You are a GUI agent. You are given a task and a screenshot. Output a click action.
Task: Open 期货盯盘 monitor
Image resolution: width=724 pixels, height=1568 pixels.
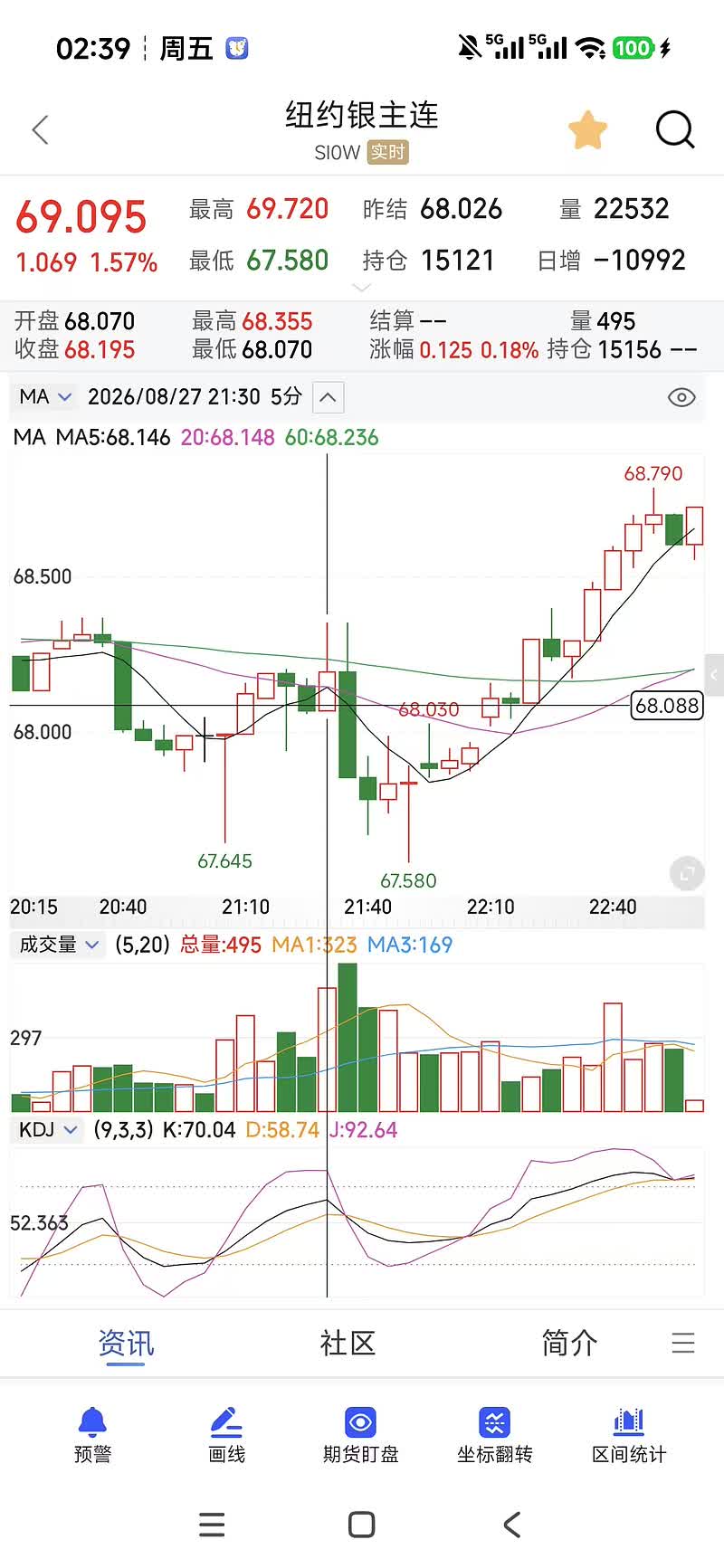pyautogui.click(x=360, y=1436)
